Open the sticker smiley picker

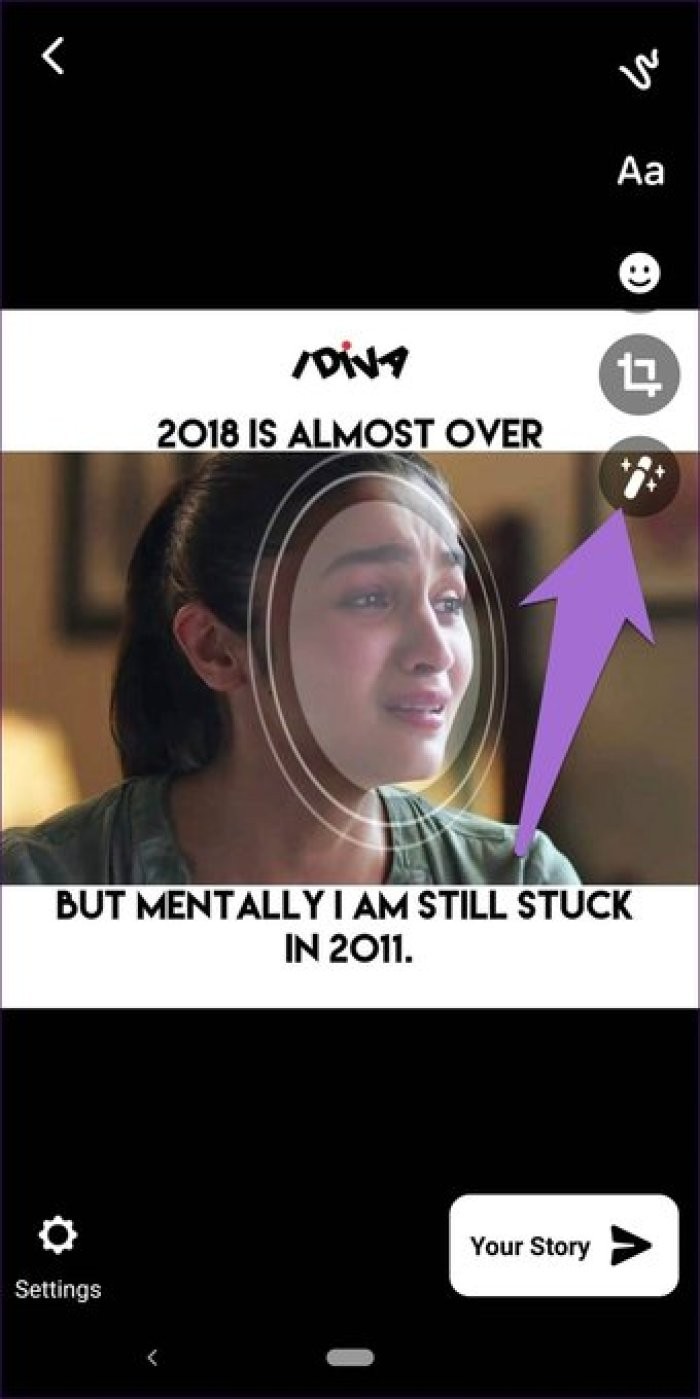640,273
